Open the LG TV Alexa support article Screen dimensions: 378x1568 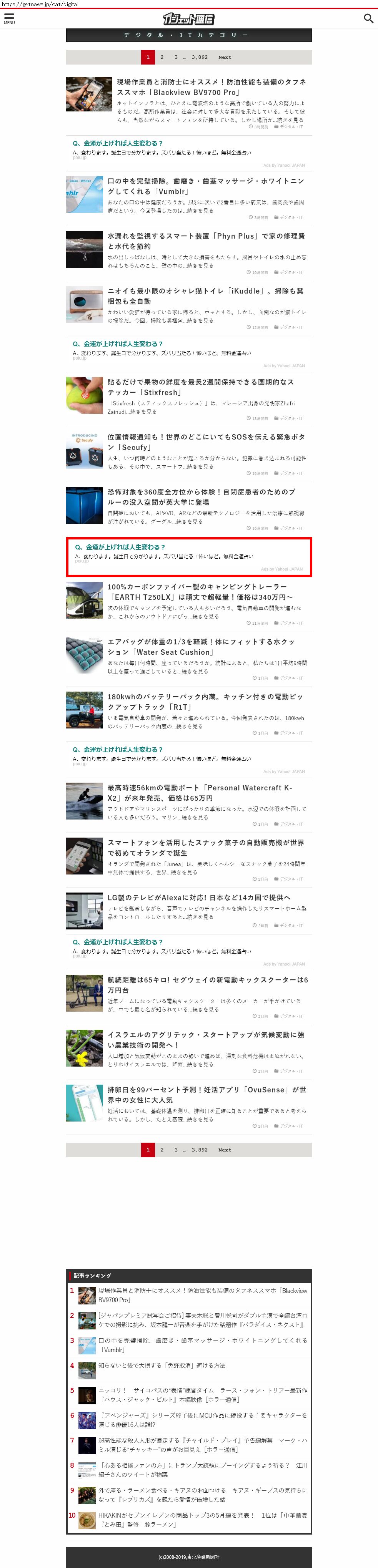(x=199, y=897)
